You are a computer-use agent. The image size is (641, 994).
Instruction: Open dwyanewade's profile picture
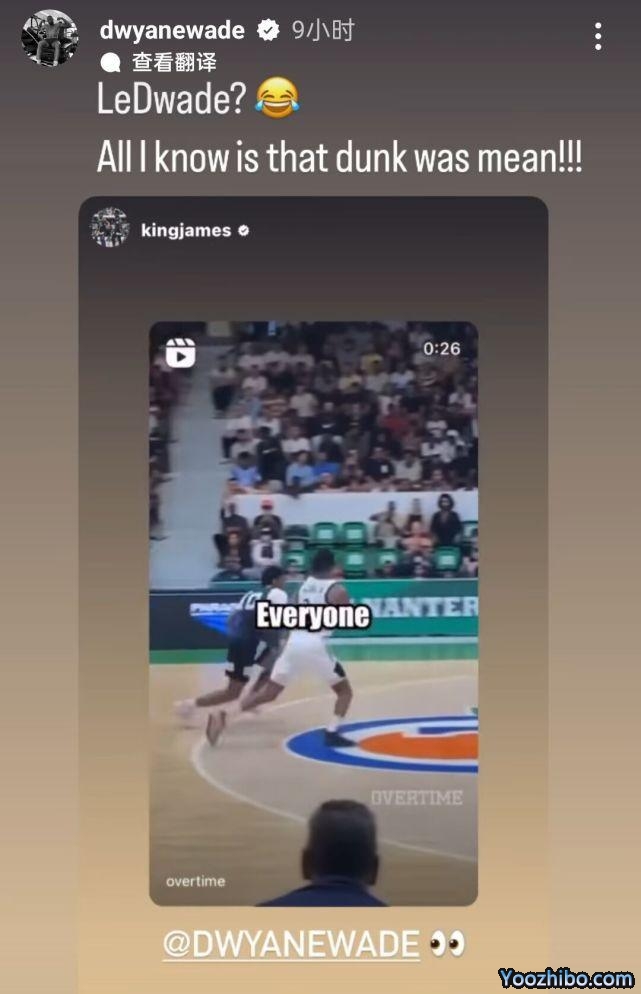pyautogui.click(x=49, y=38)
